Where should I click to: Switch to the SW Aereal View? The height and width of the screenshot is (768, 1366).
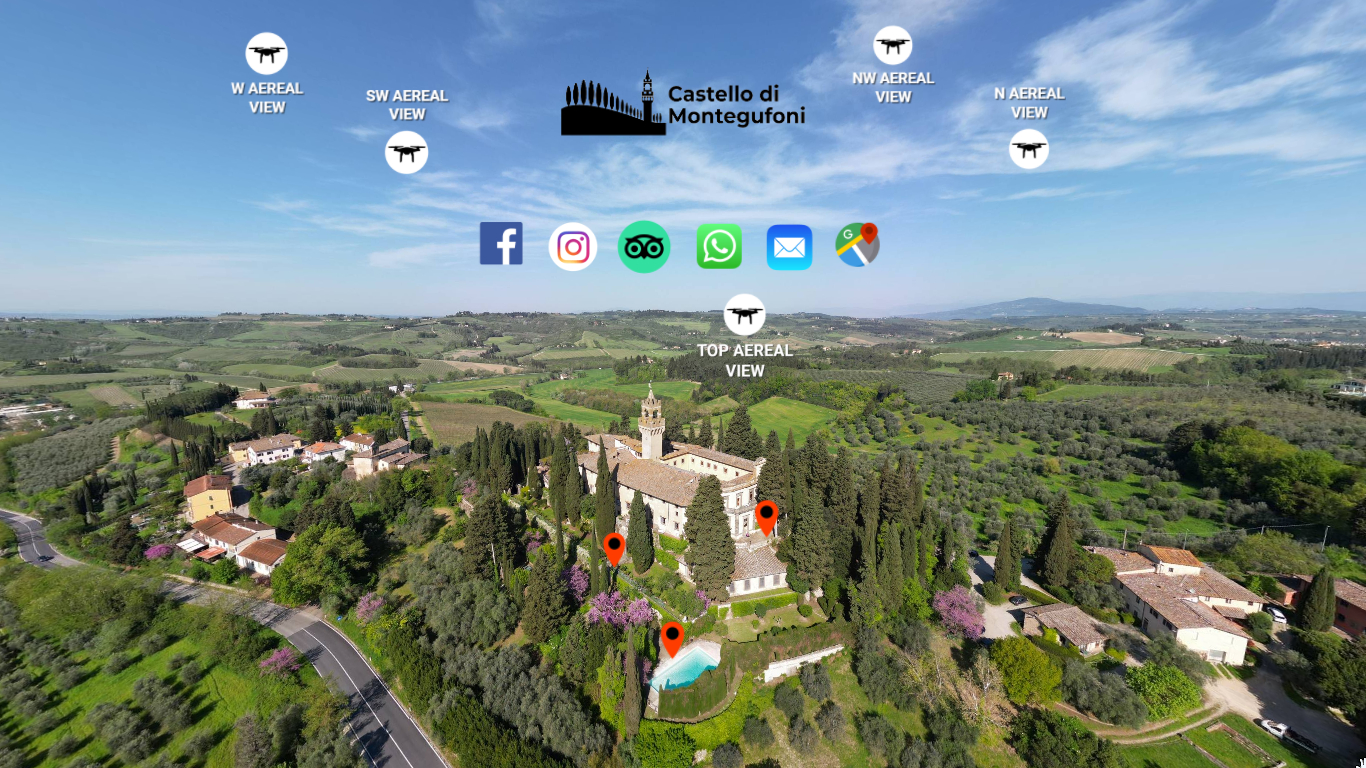pyautogui.click(x=406, y=153)
